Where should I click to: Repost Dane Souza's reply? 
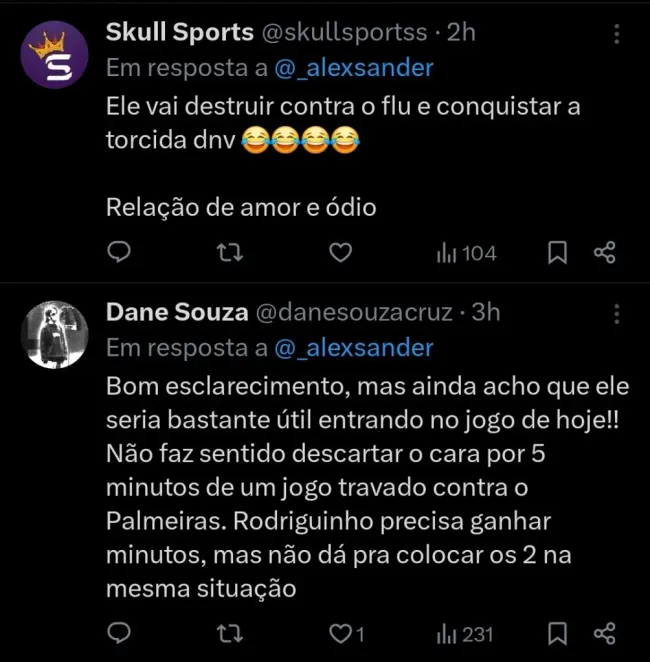pos(230,633)
